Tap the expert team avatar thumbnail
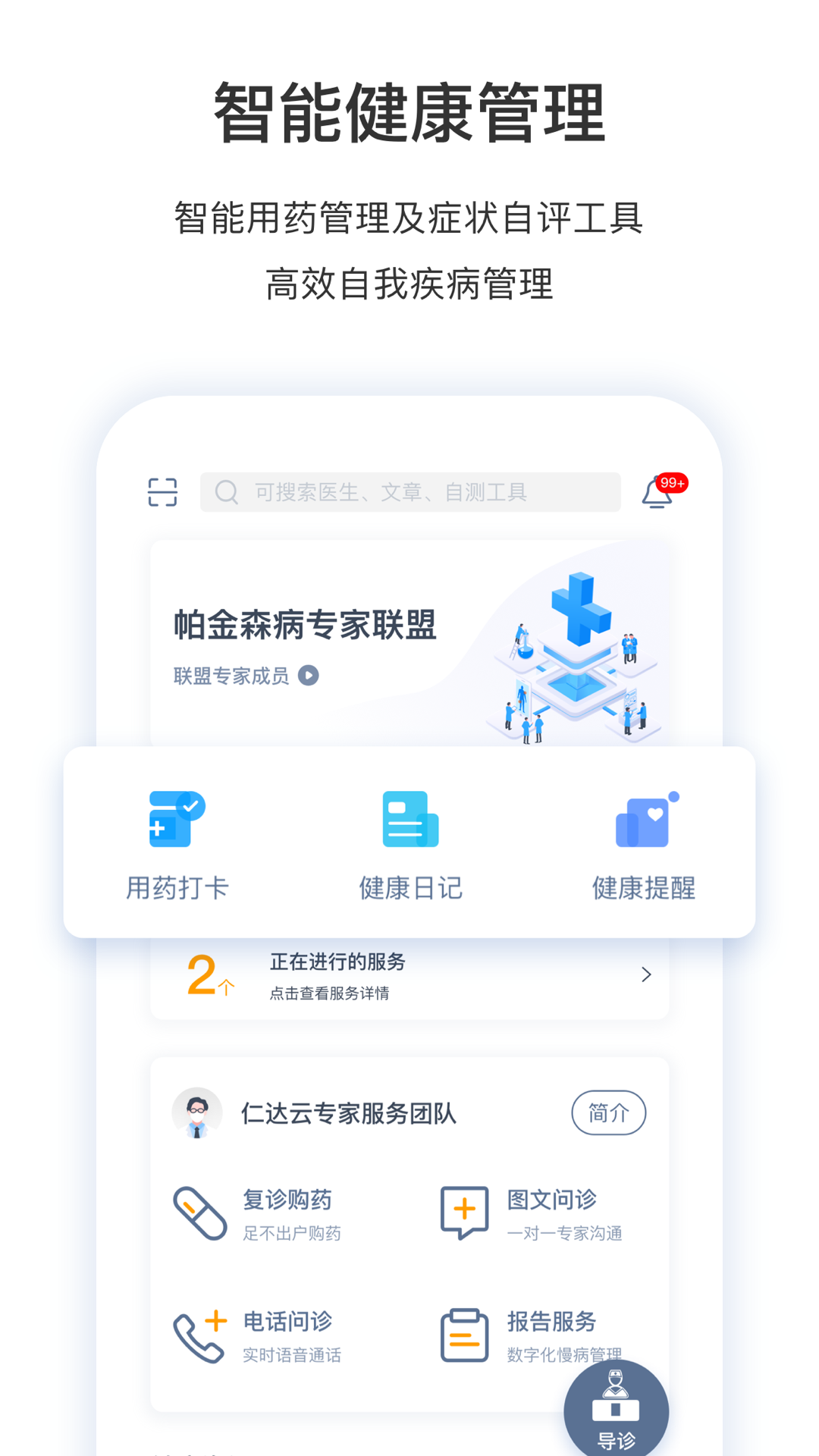This screenshot has width=819, height=1456. [196, 1113]
